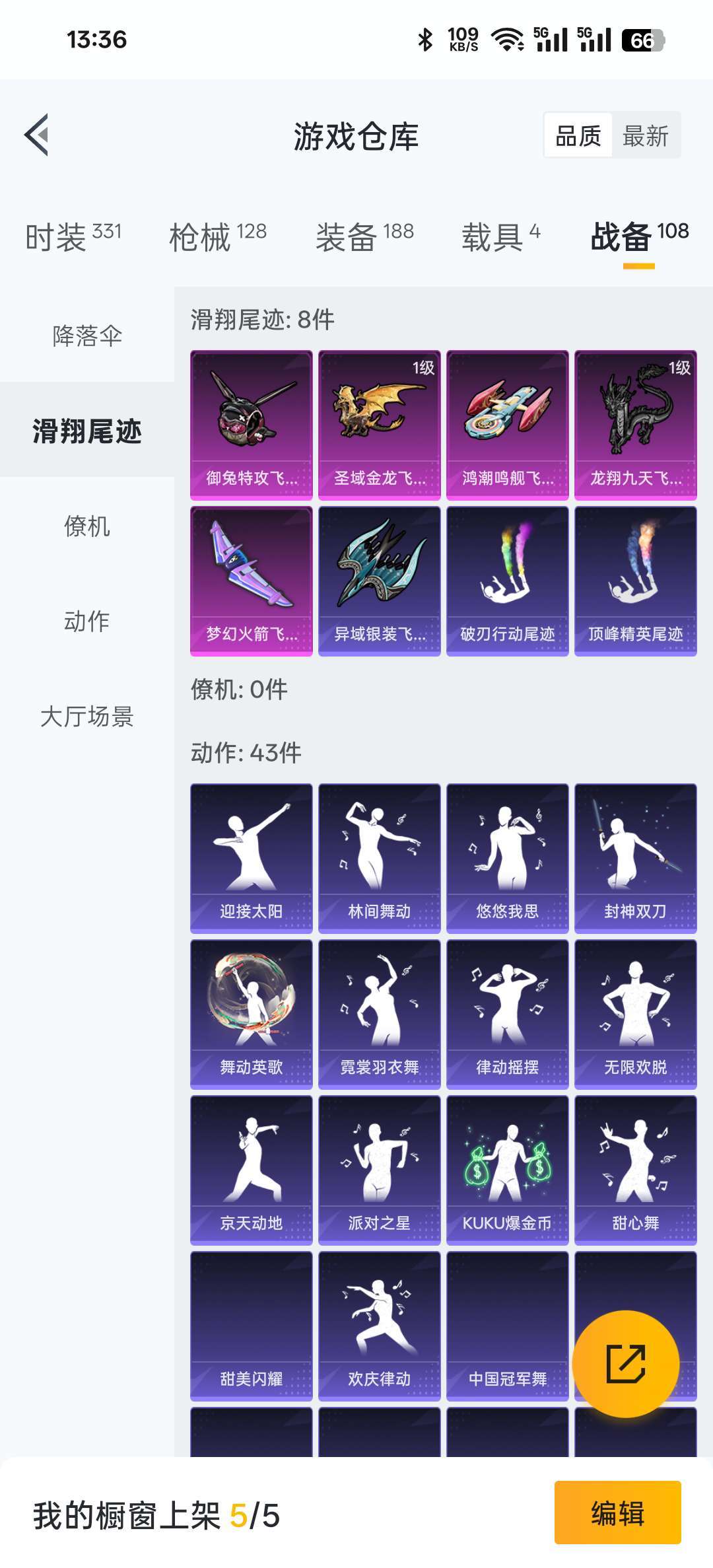Open the 御兔特攻飞 trail item
This screenshot has width=713, height=1568.
click(252, 425)
